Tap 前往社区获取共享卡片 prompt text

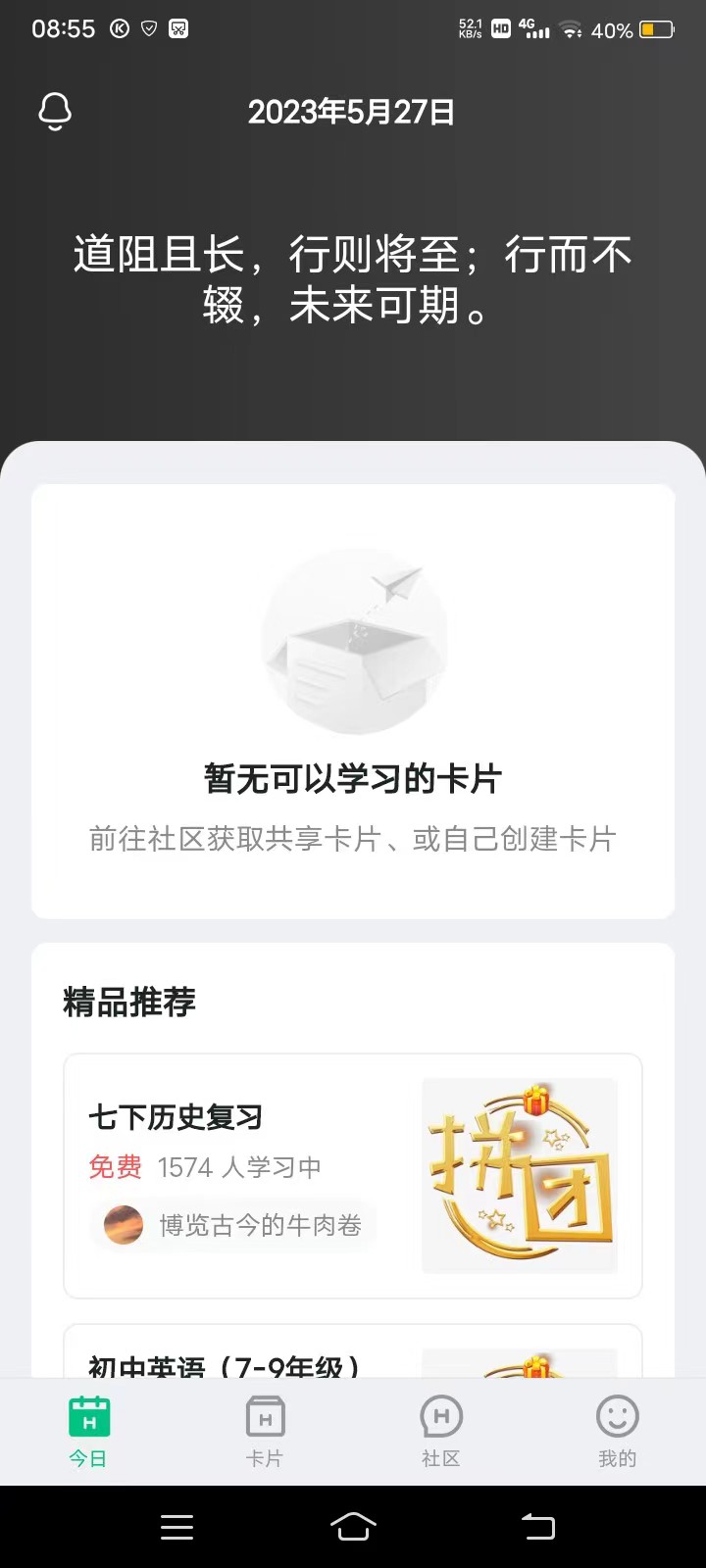pyautogui.click(x=353, y=839)
